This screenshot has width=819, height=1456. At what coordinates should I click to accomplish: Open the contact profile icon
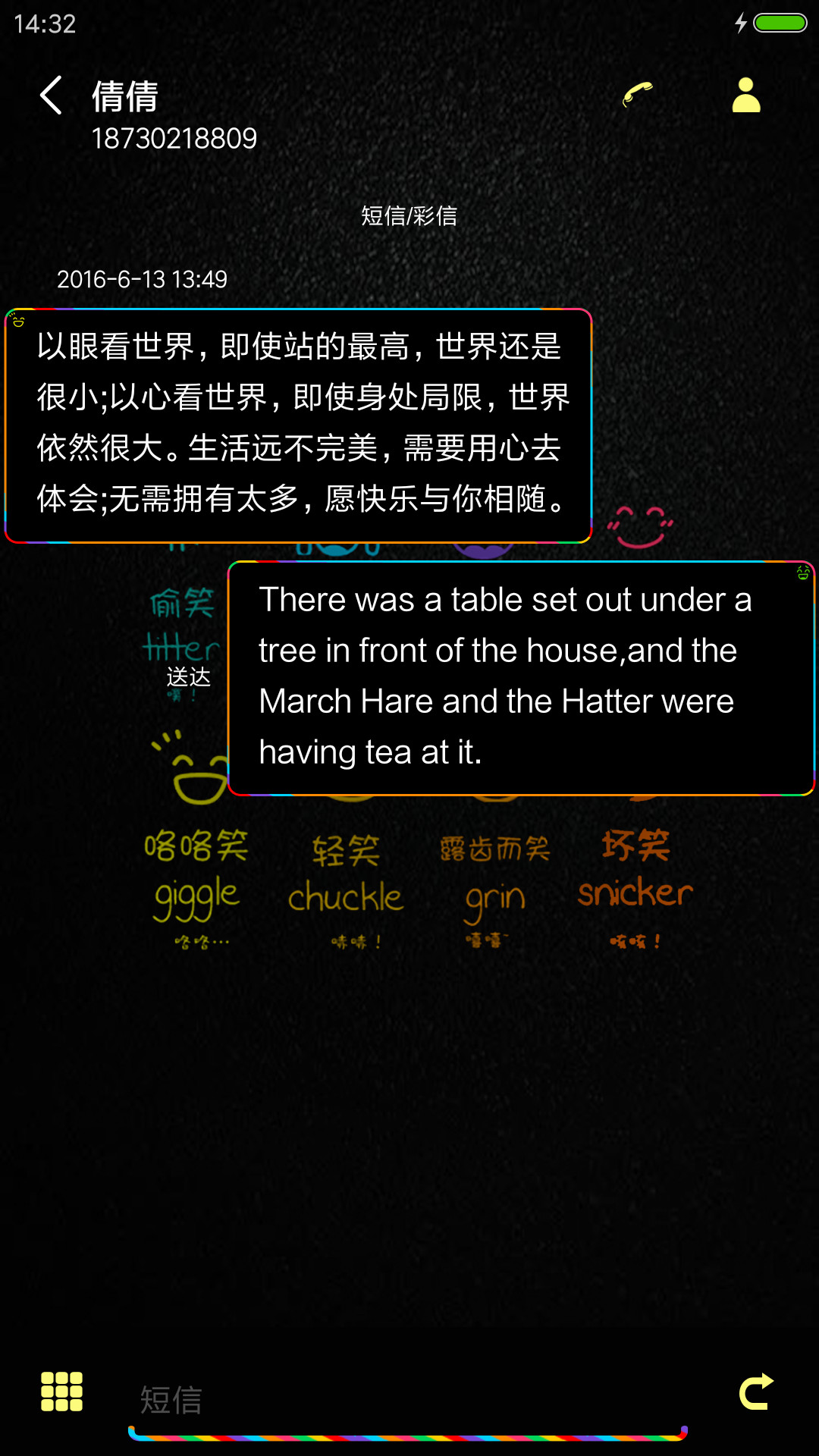(x=746, y=96)
